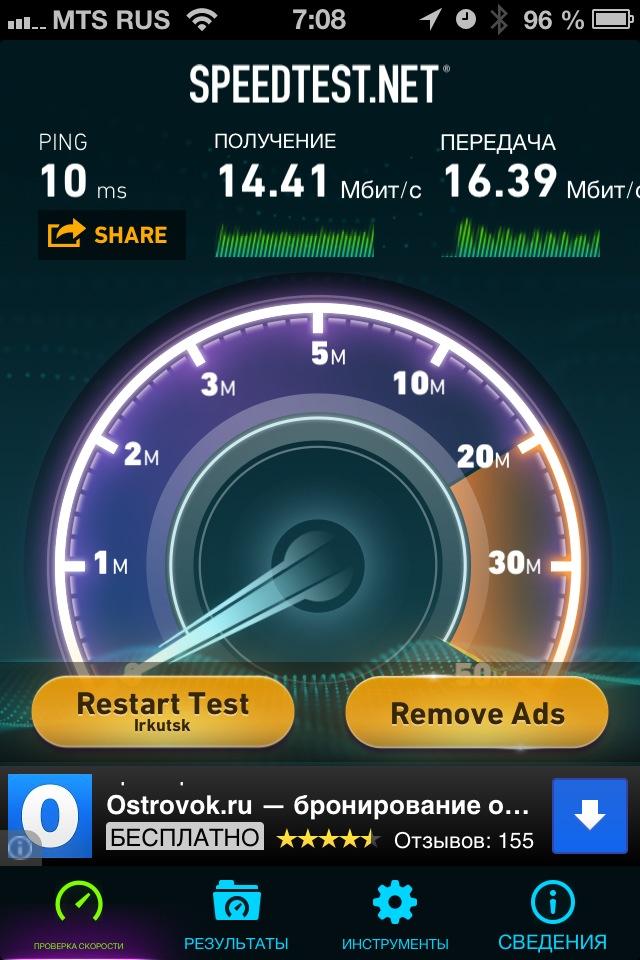The width and height of the screenshot is (640, 960).
Task: Open the ad info icon
Action: (x=21, y=846)
